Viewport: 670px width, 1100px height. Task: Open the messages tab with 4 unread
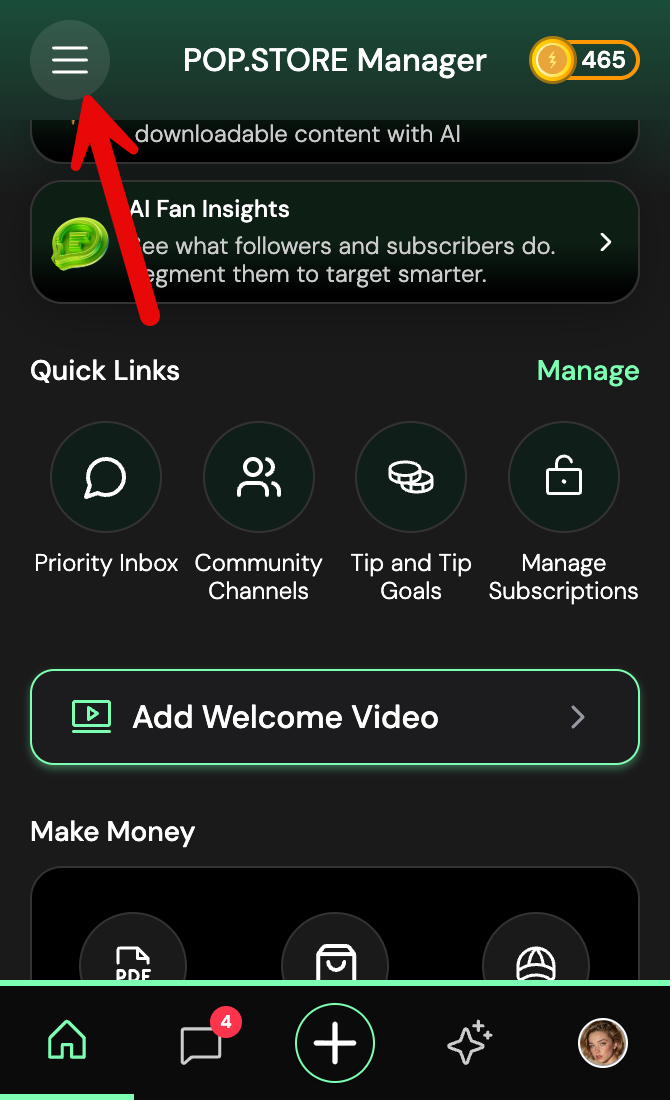(201, 1044)
